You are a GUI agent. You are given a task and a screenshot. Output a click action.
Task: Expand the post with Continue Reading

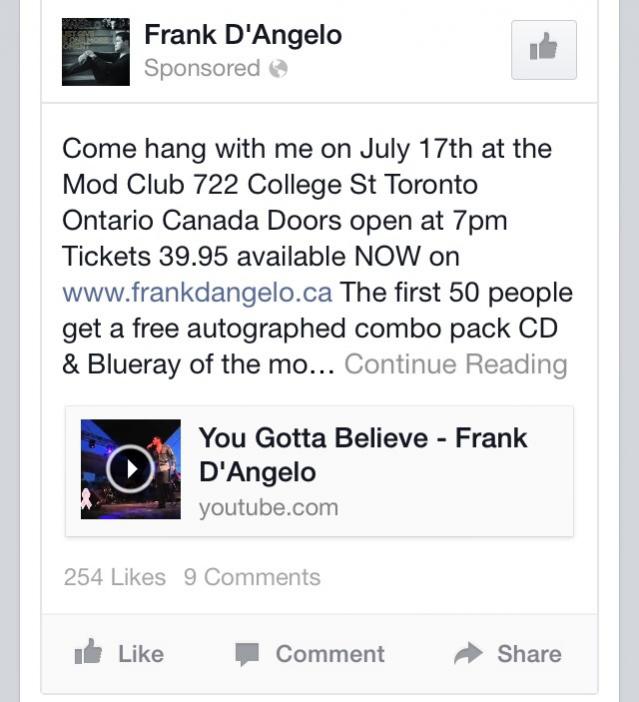[455, 365]
